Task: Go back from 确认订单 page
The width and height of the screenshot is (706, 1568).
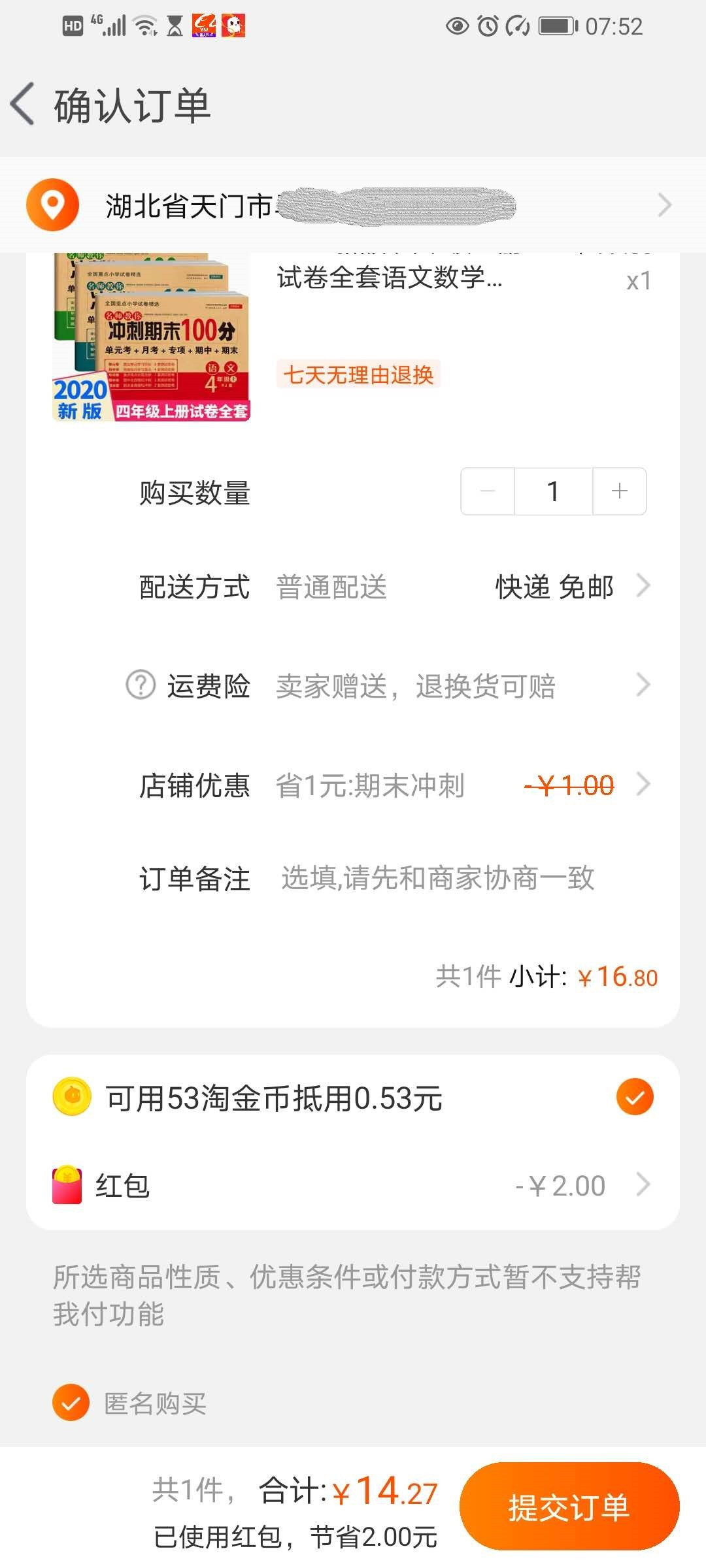Action: click(x=24, y=105)
